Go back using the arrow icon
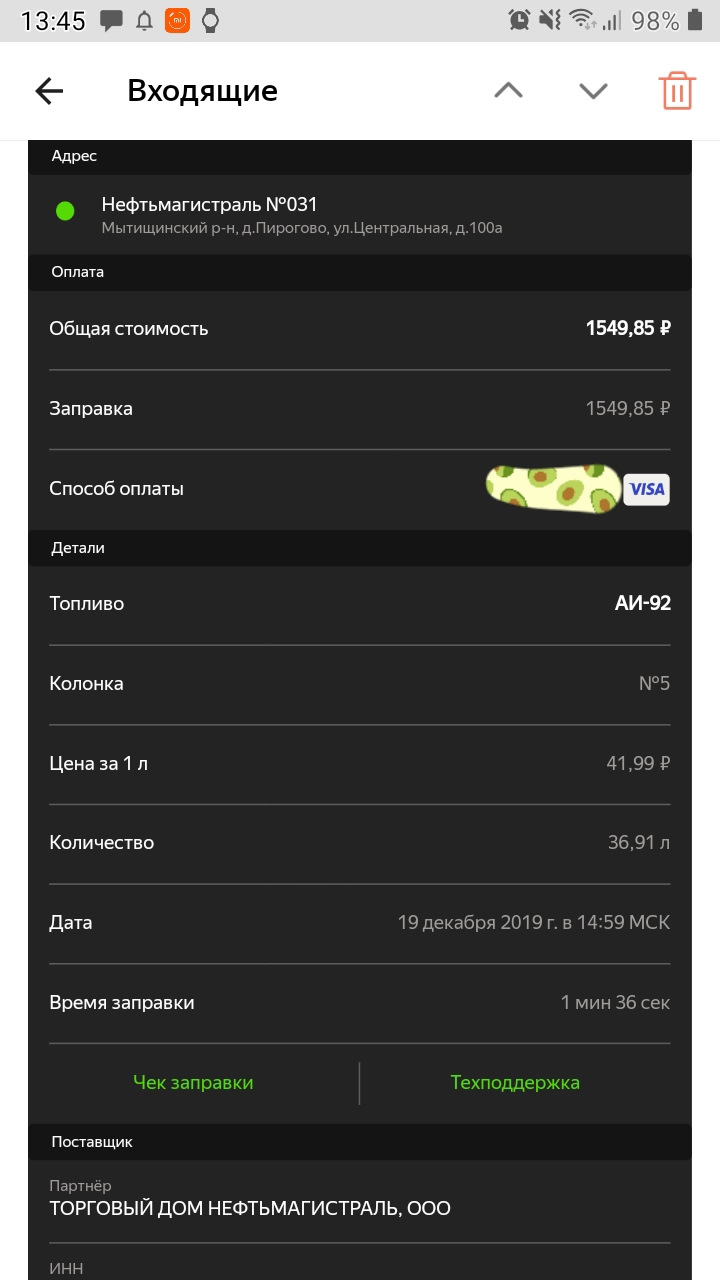Image resolution: width=720 pixels, height=1280 pixels. coord(48,90)
